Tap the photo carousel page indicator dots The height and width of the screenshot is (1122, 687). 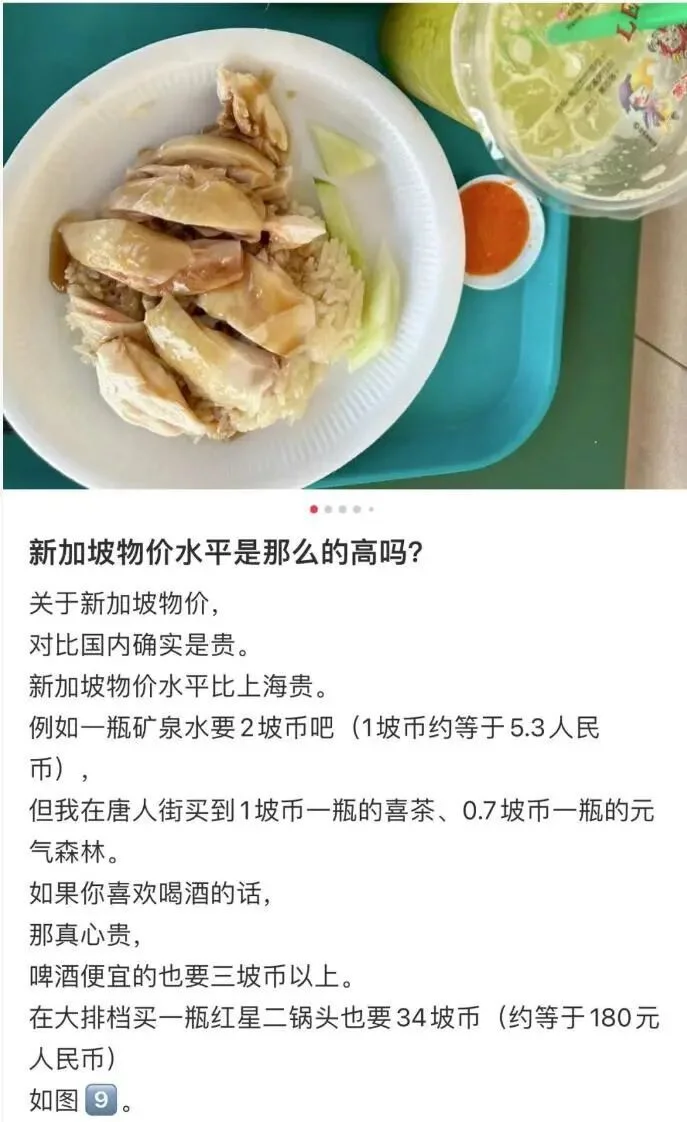pyautogui.click(x=342, y=509)
